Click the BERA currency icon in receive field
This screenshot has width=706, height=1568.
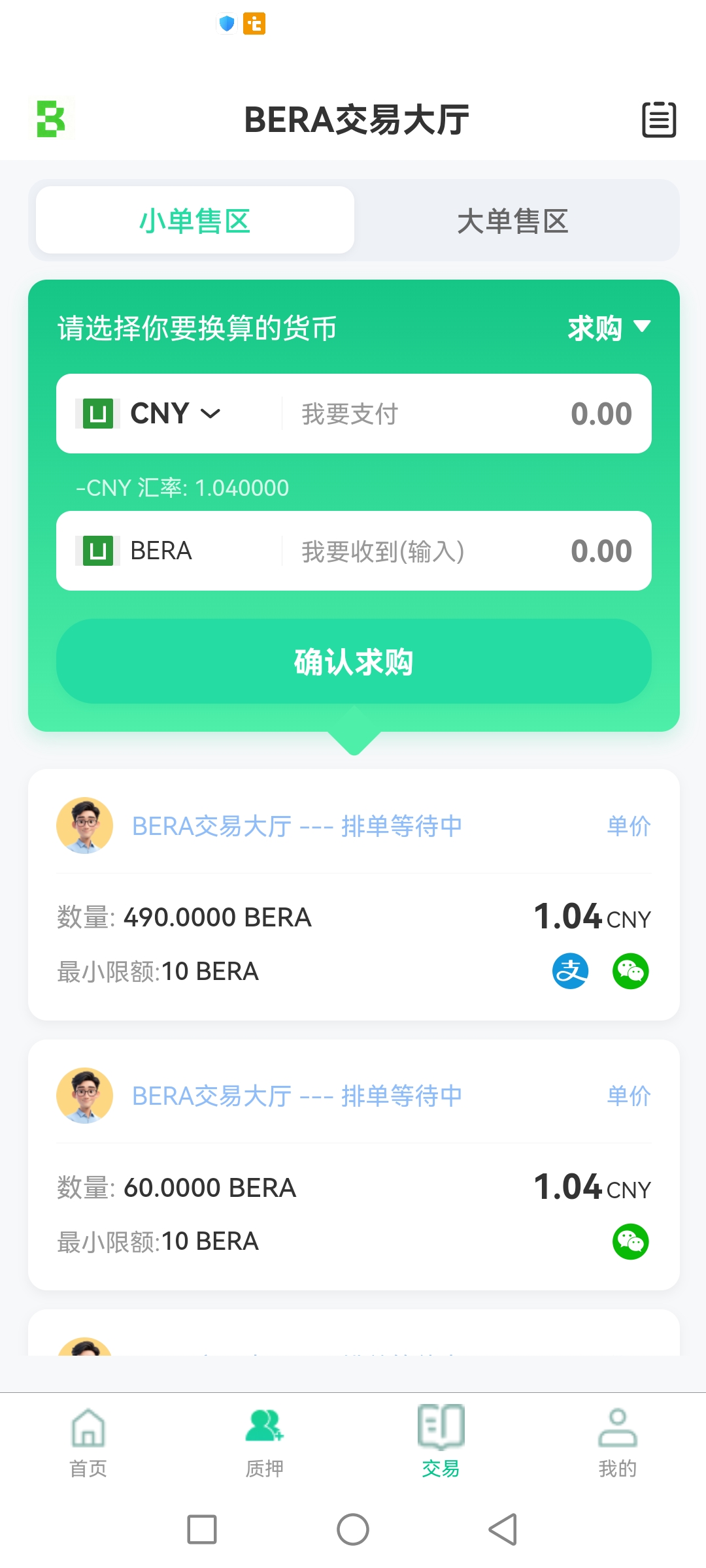(x=98, y=551)
